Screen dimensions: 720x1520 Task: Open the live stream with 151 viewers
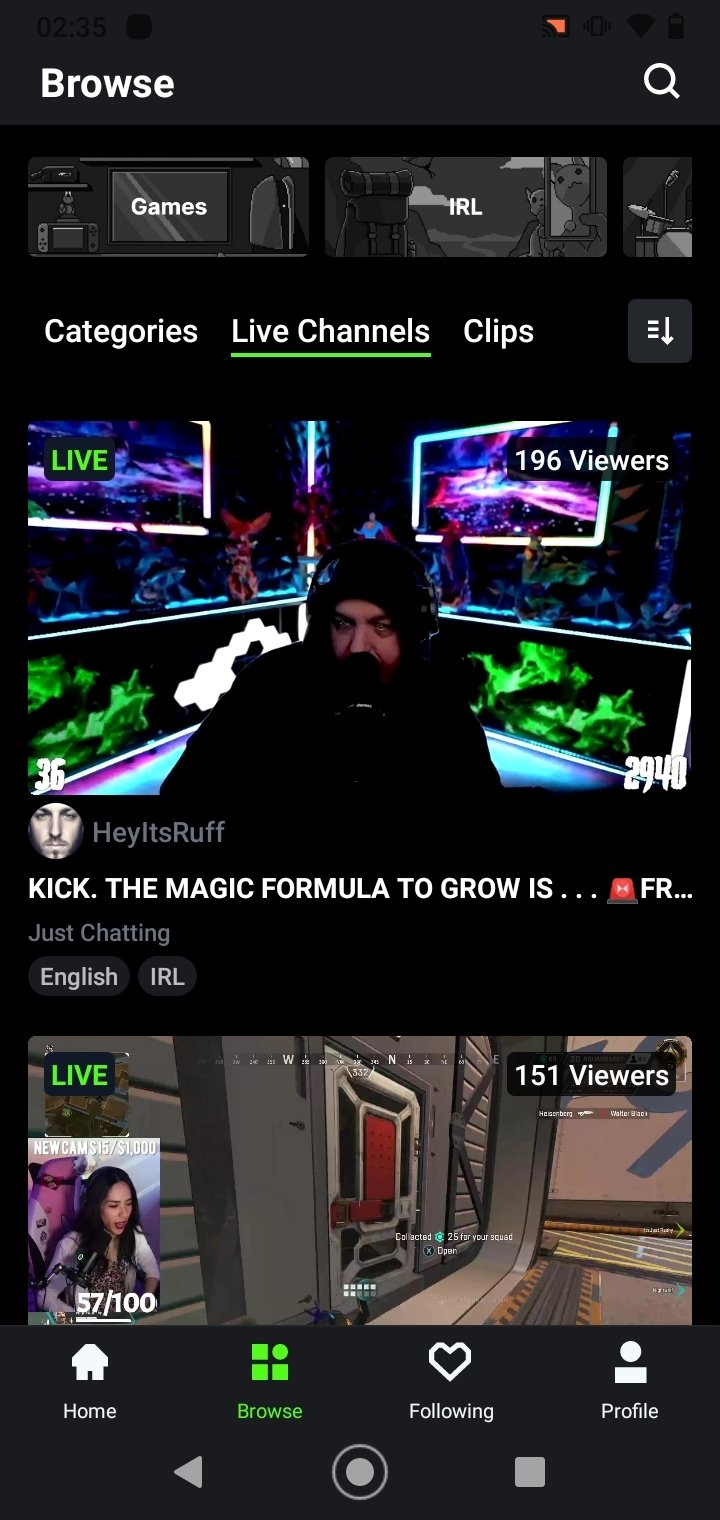pyautogui.click(x=360, y=1180)
